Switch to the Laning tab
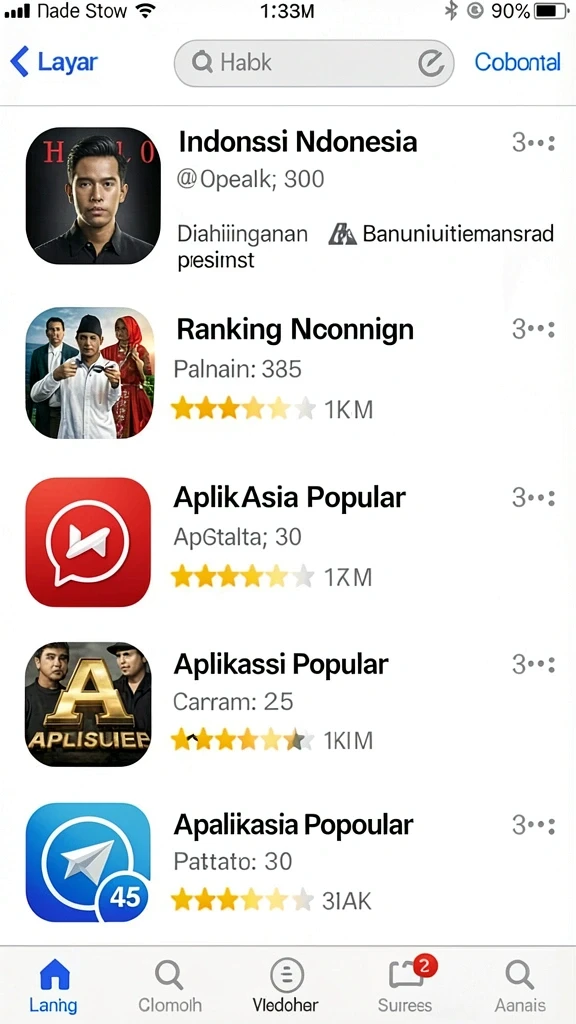 click(54, 985)
